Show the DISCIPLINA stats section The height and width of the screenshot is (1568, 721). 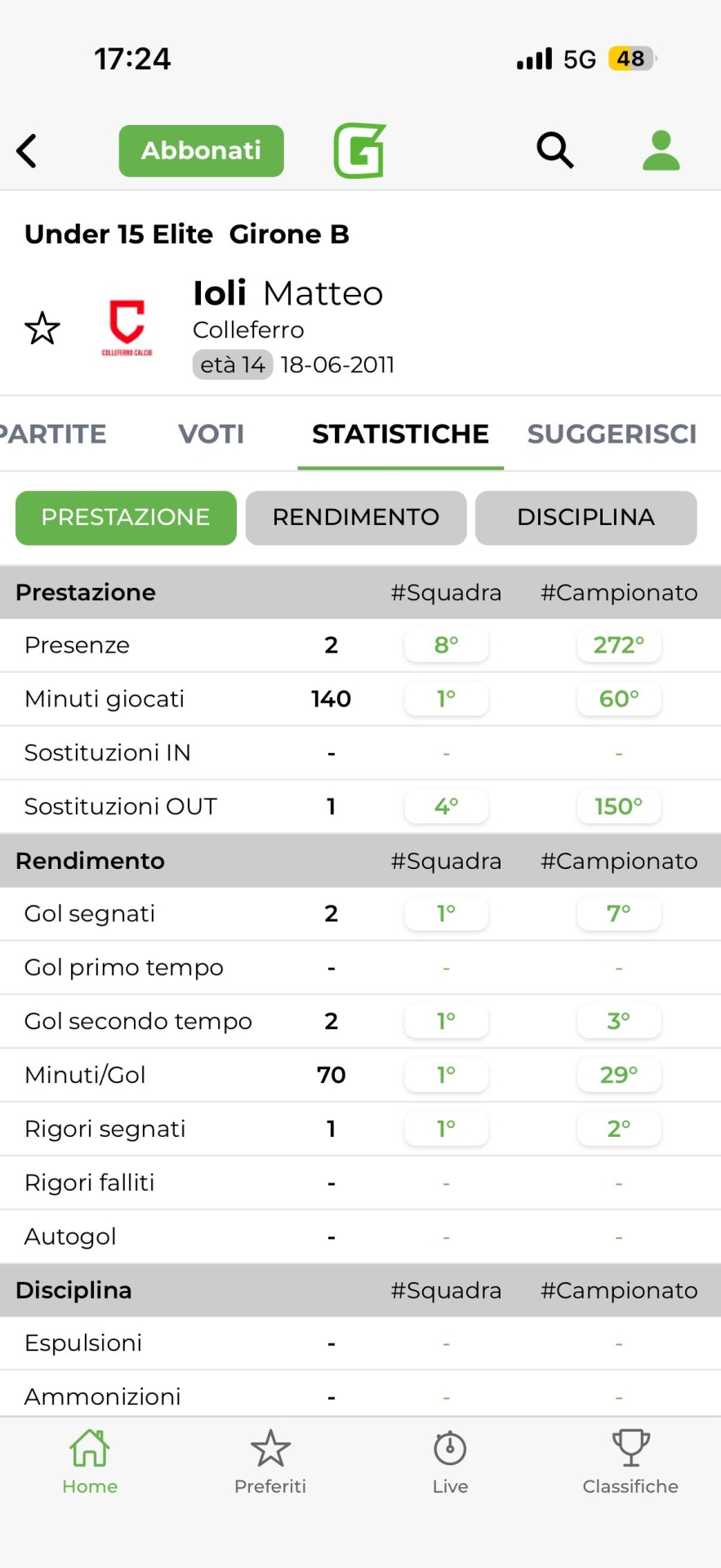click(585, 518)
